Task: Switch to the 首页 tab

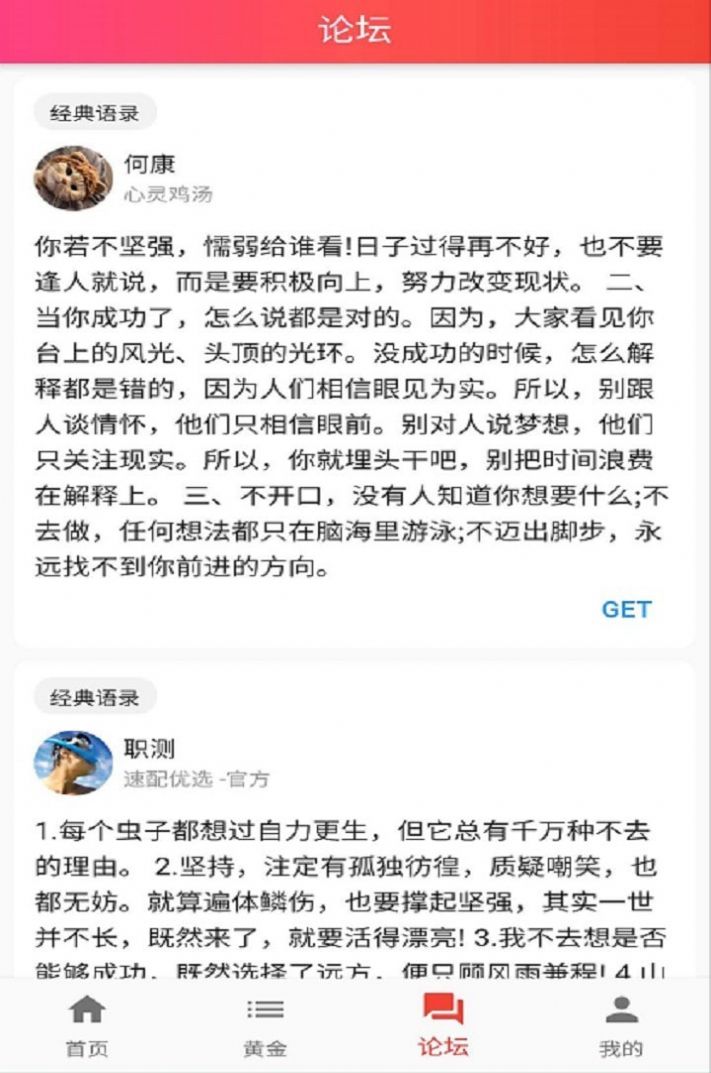Action: 87,1025
